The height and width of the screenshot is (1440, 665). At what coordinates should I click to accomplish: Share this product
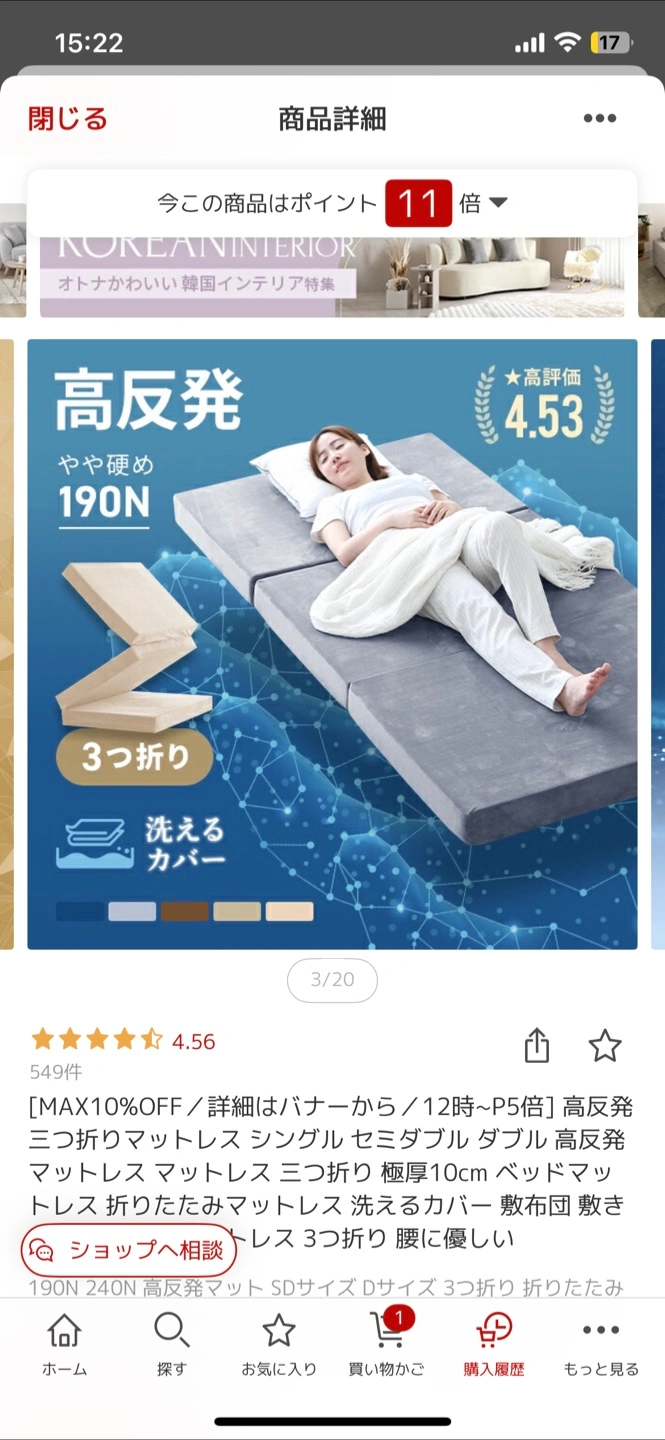[x=537, y=1046]
